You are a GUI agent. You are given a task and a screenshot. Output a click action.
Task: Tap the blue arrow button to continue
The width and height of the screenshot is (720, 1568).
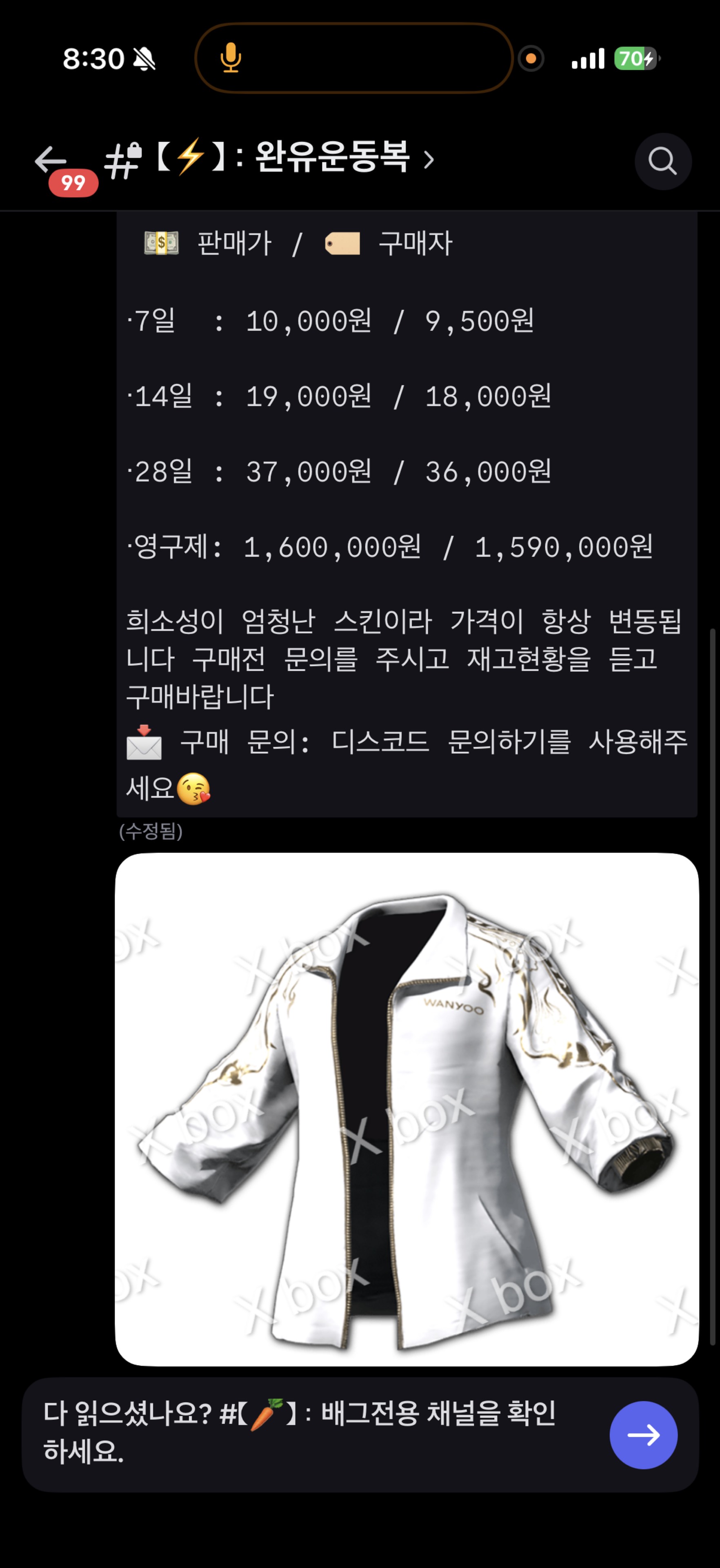click(643, 1435)
